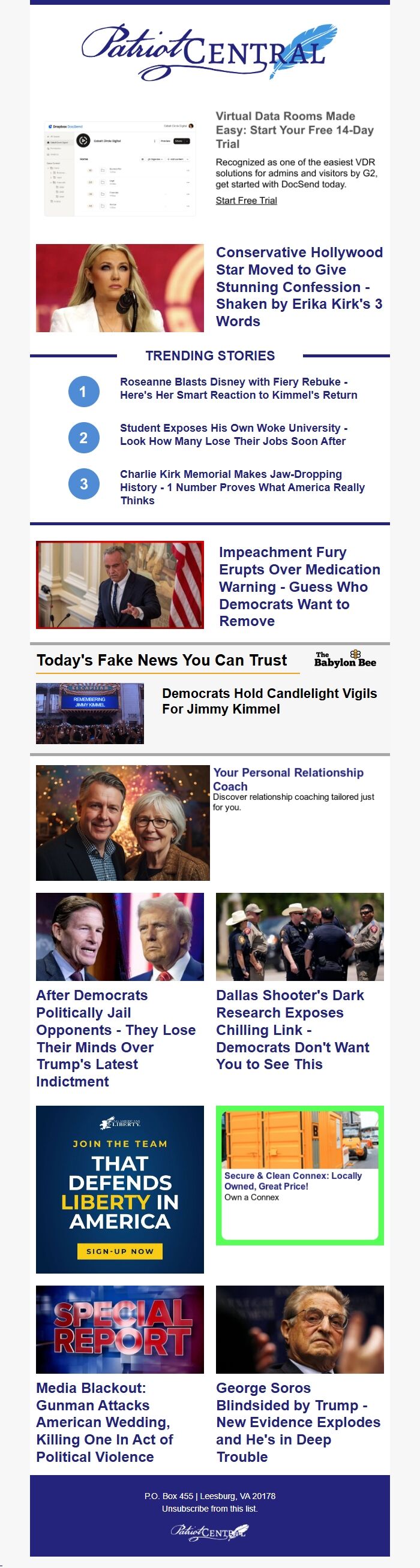Tap the Special Report image
The height and width of the screenshot is (1568, 420).
pyautogui.click(x=120, y=1329)
